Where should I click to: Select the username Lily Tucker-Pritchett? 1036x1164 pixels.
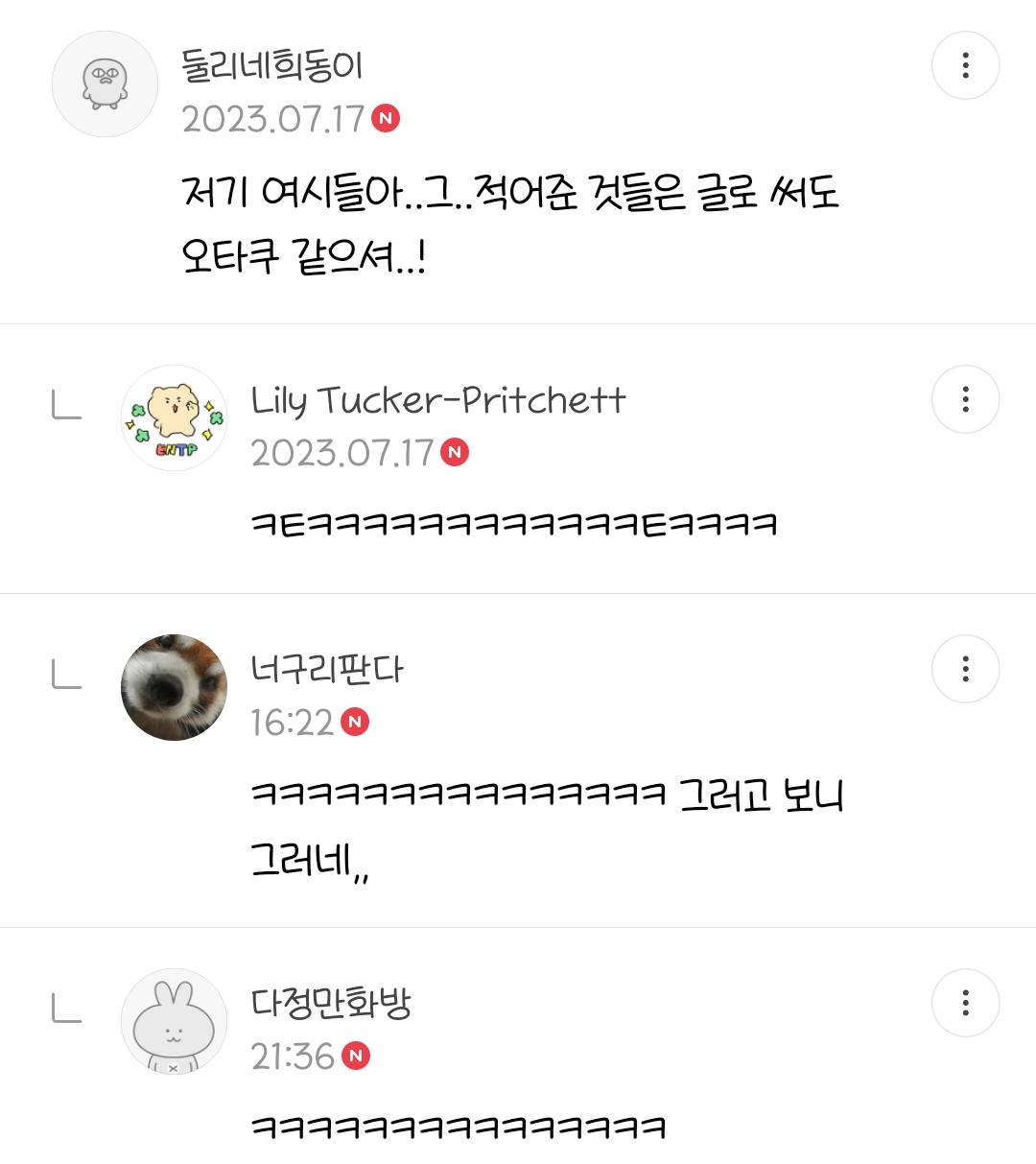tap(438, 400)
